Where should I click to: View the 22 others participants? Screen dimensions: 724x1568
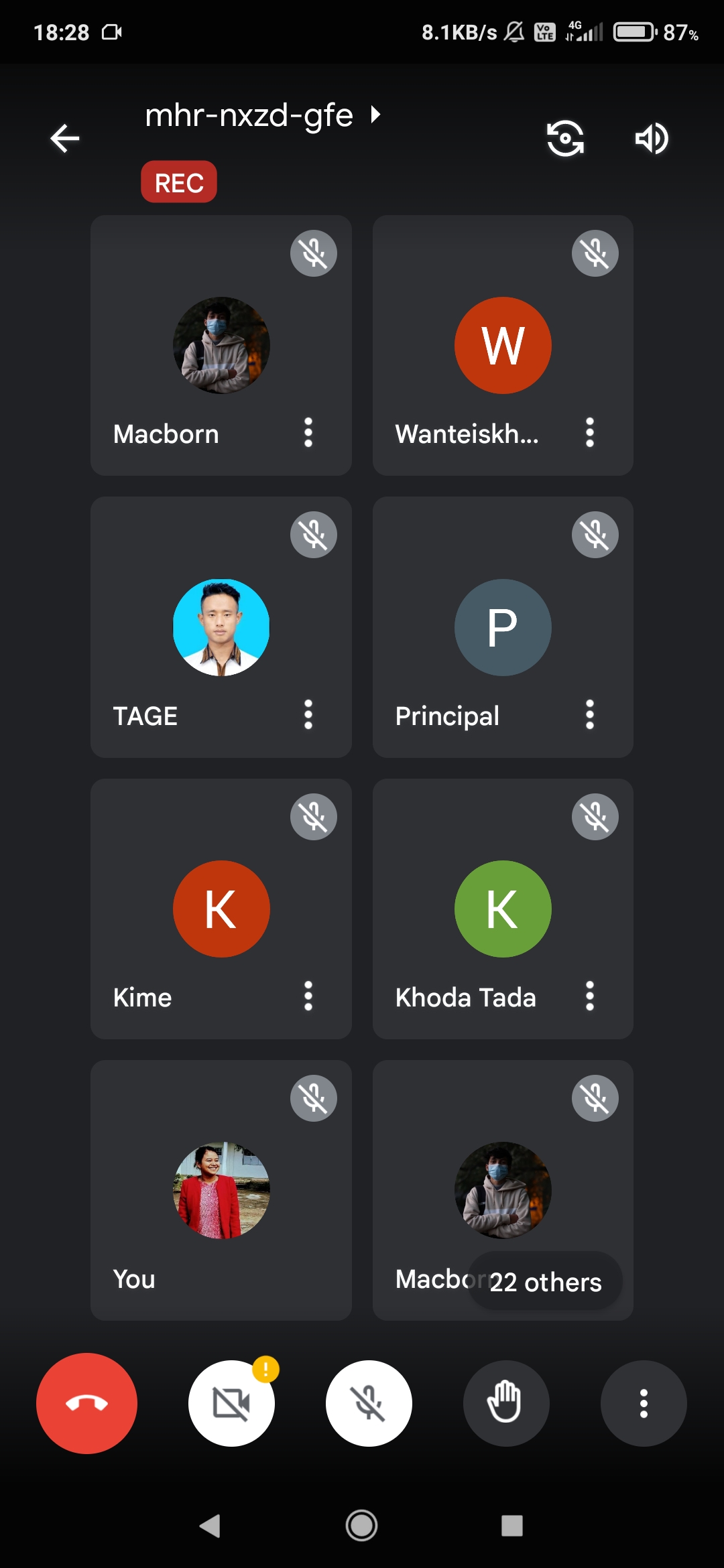point(545,1282)
